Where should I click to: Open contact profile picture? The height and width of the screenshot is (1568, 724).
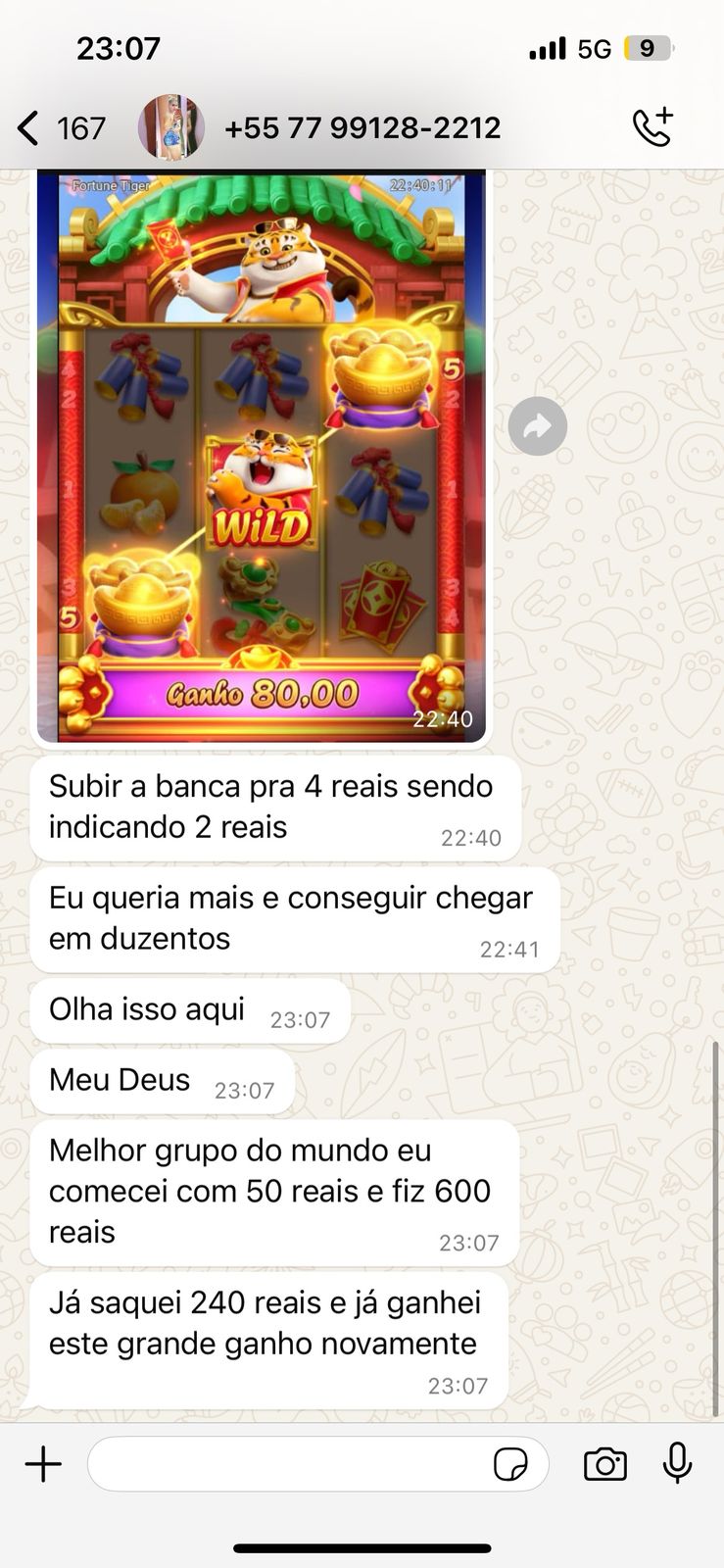171,128
